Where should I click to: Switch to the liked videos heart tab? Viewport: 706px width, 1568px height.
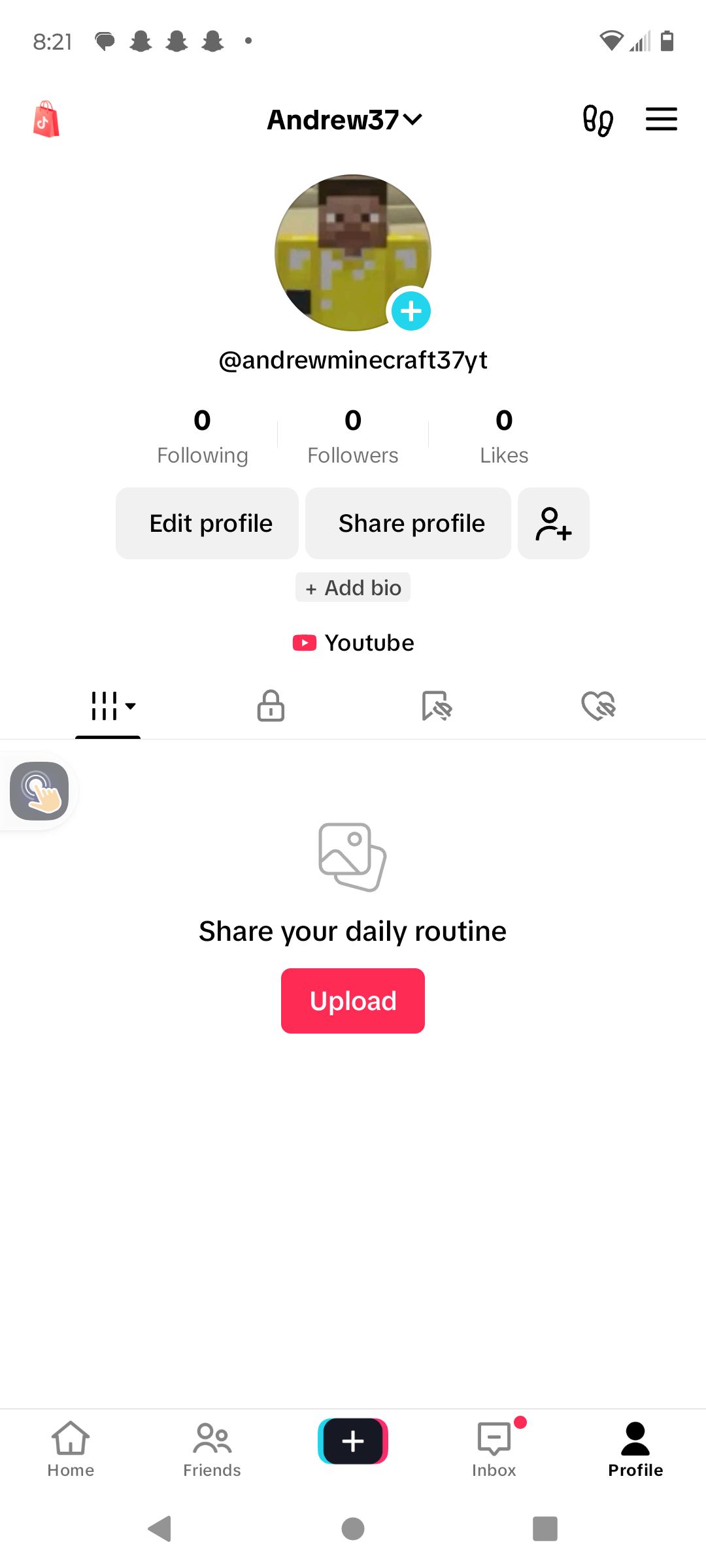pyautogui.click(x=598, y=706)
